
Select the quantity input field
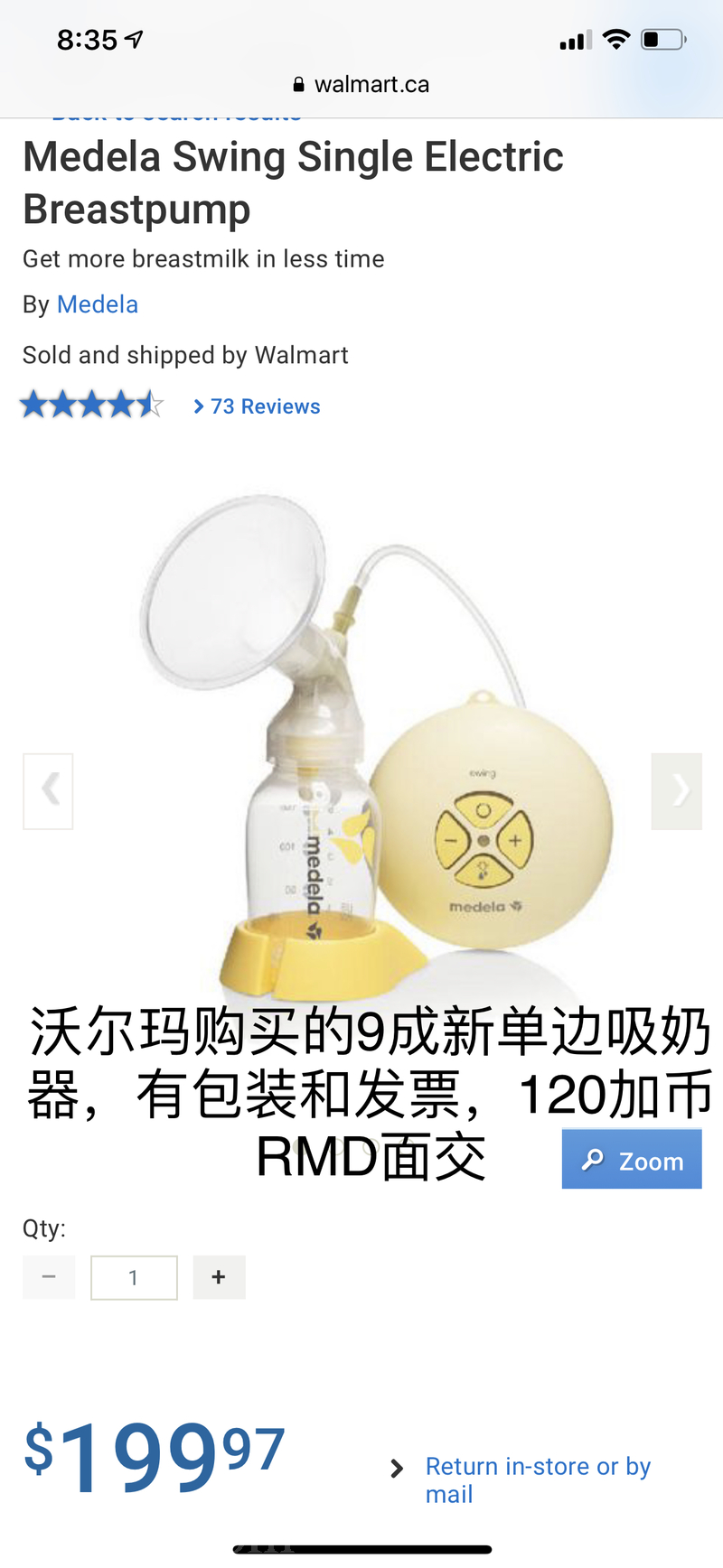pos(134,1277)
